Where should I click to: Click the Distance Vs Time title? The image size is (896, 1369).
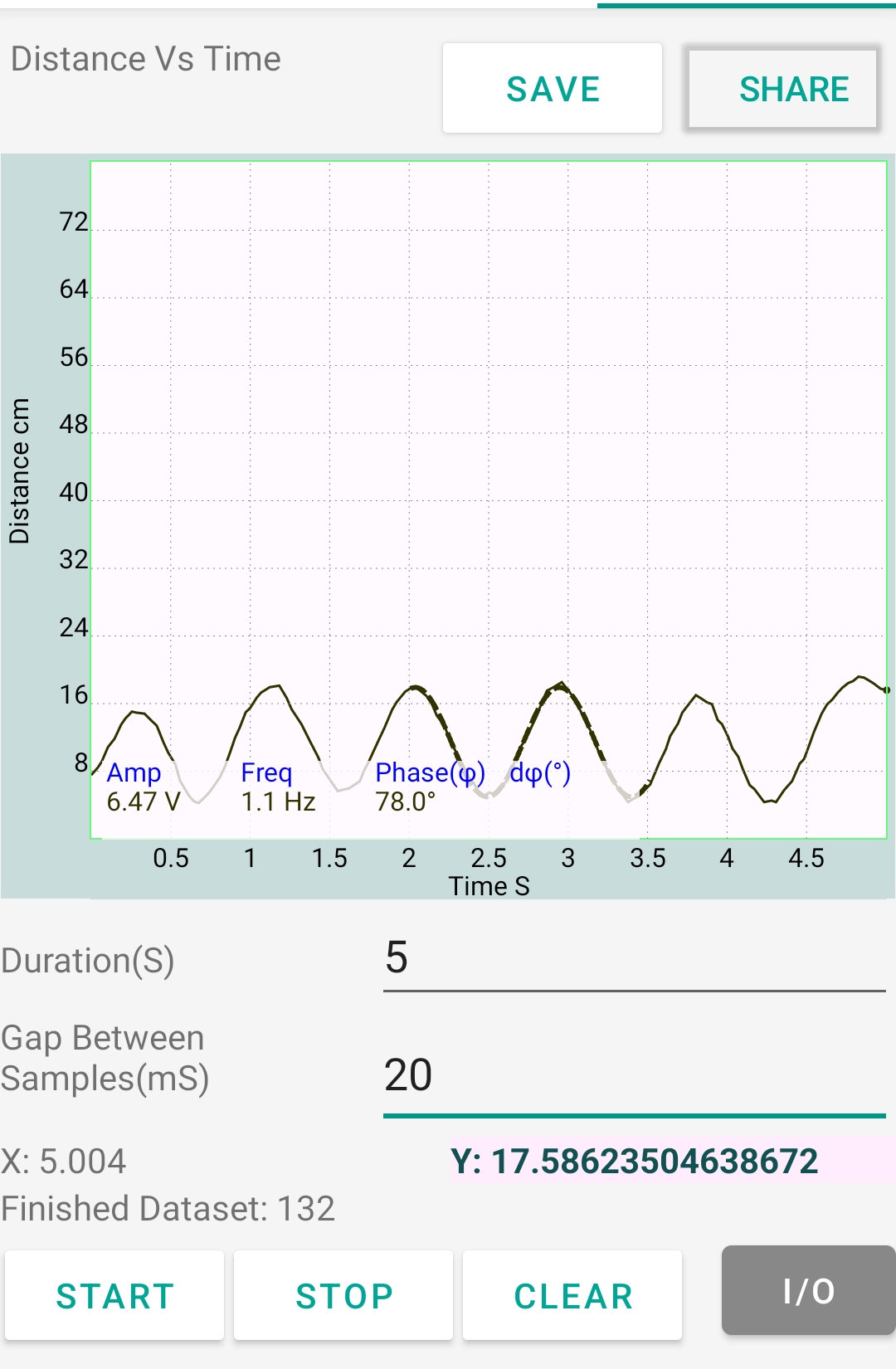145,58
